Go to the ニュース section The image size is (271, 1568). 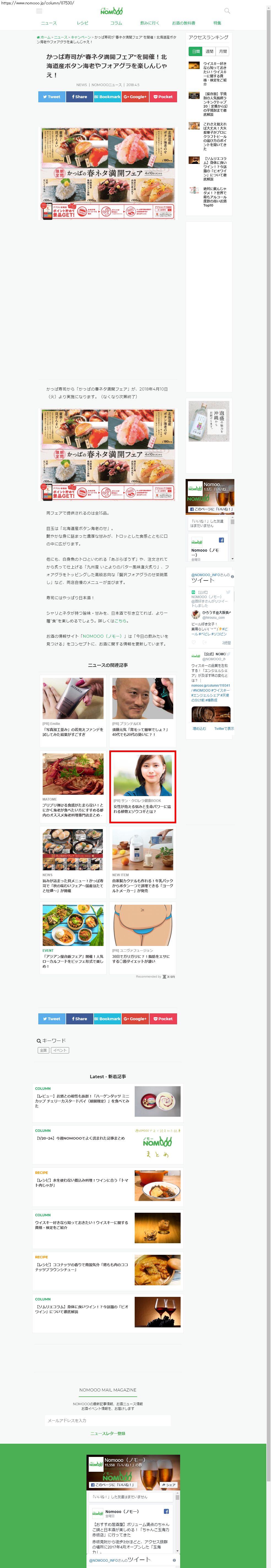[x=49, y=23]
